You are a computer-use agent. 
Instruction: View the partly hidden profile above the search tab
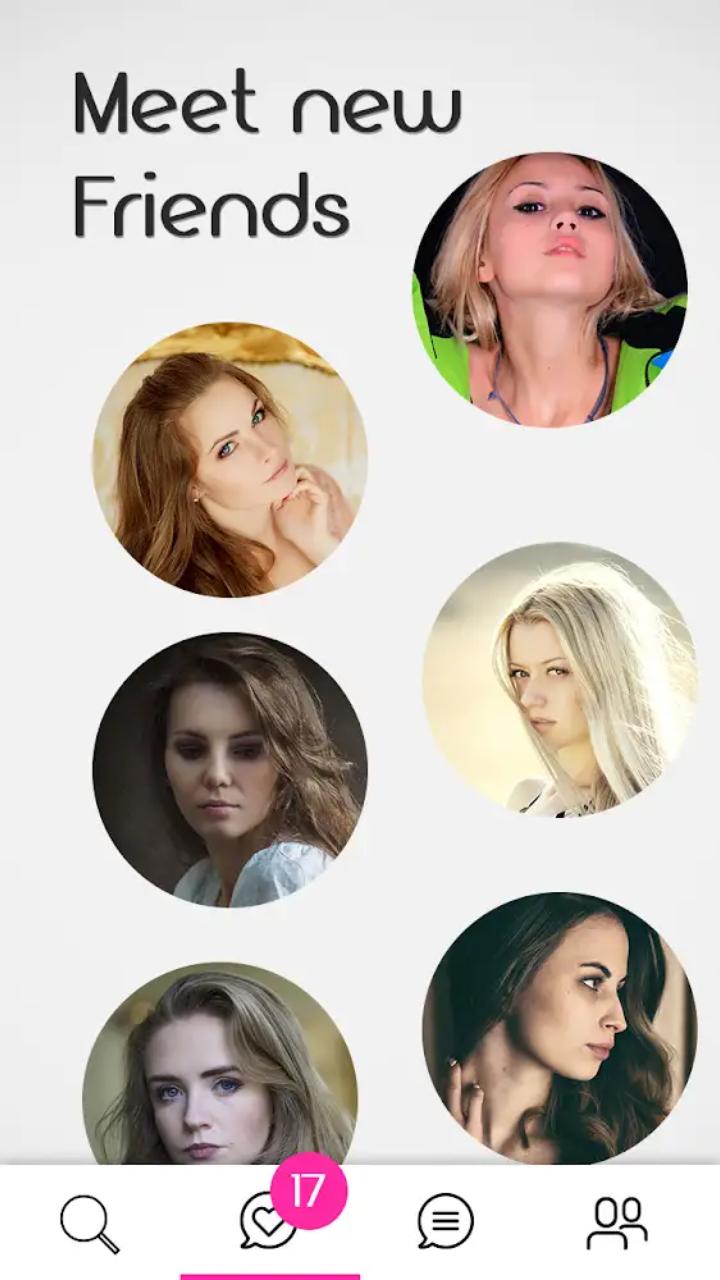[220, 1070]
